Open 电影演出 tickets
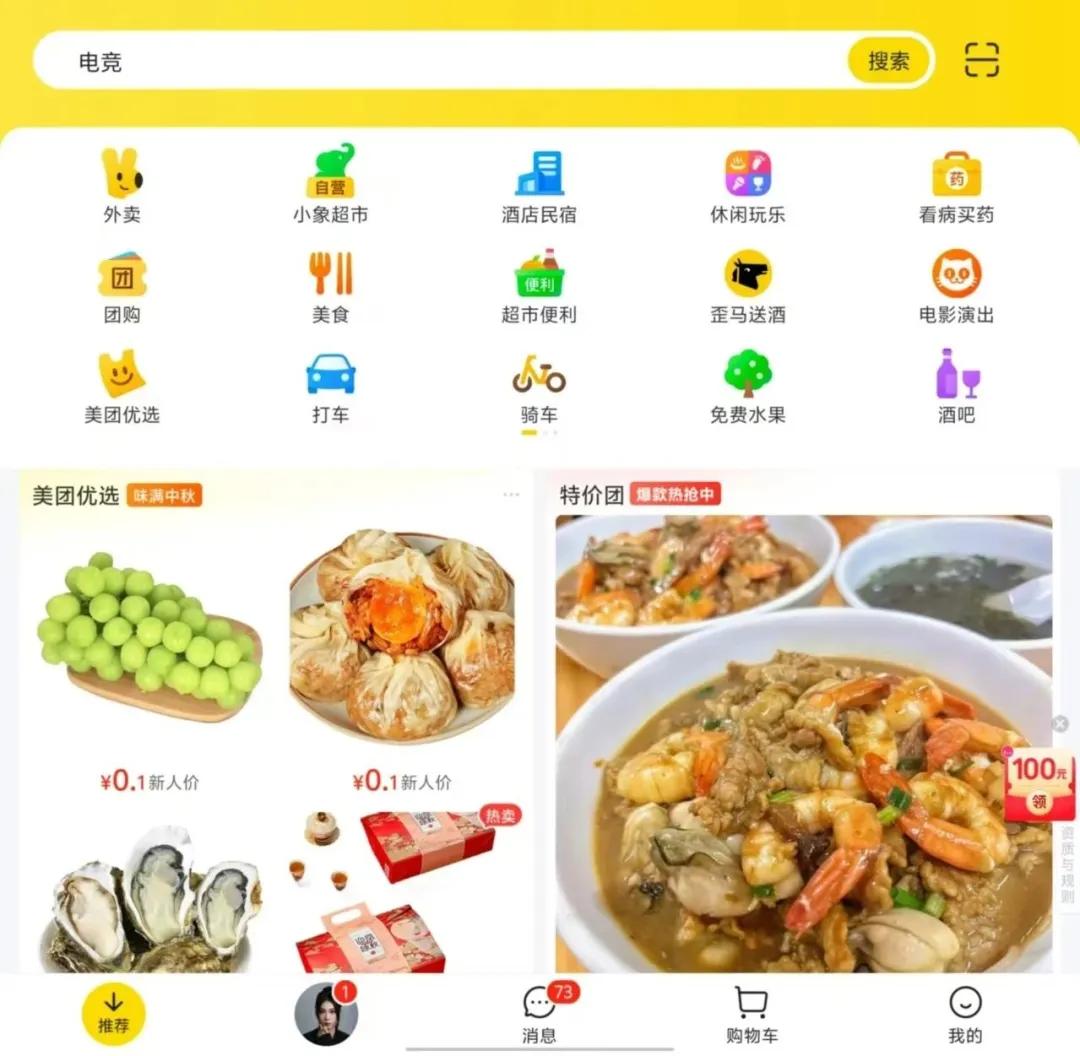This screenshot has height=1056, width=1080. tap(956, 287)
